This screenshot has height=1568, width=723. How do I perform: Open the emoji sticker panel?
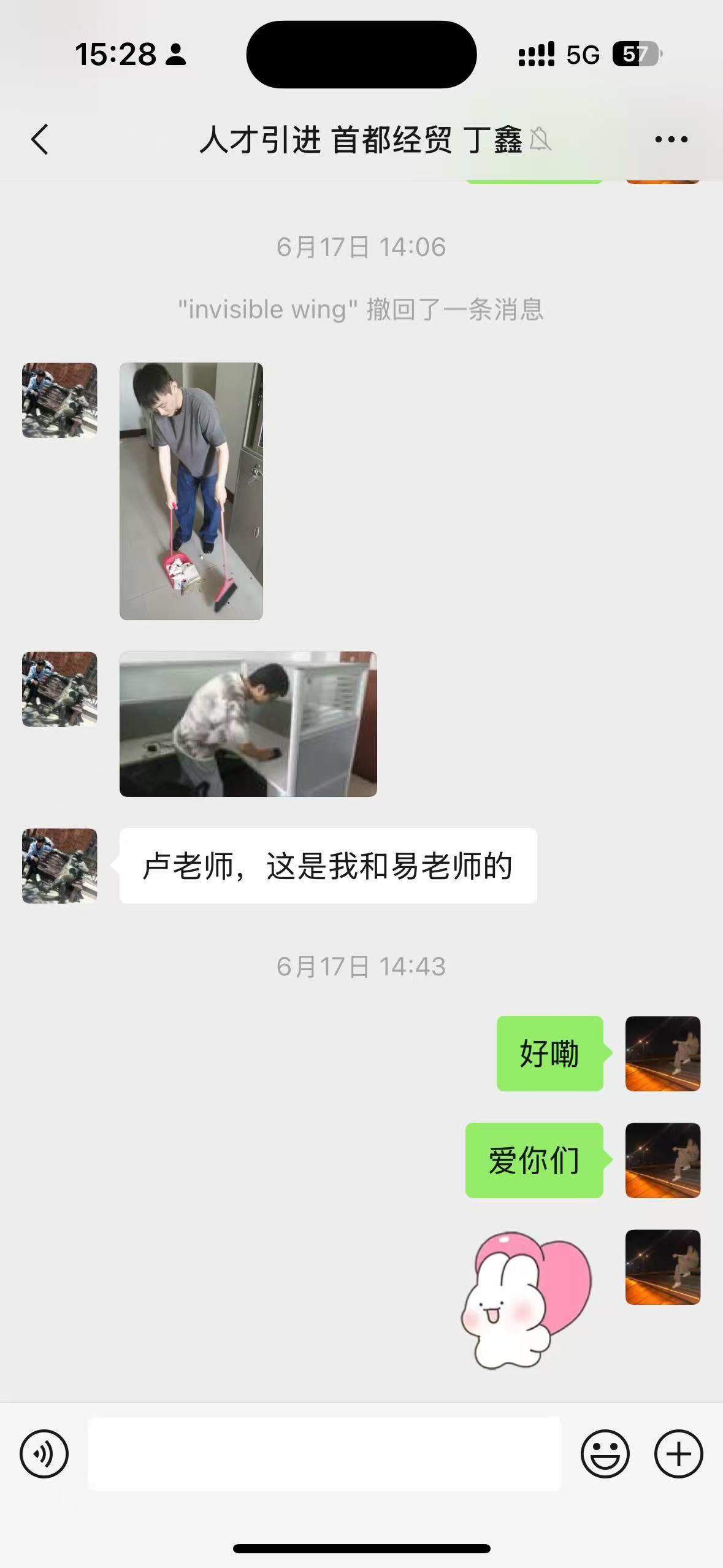click(605, 1453)
